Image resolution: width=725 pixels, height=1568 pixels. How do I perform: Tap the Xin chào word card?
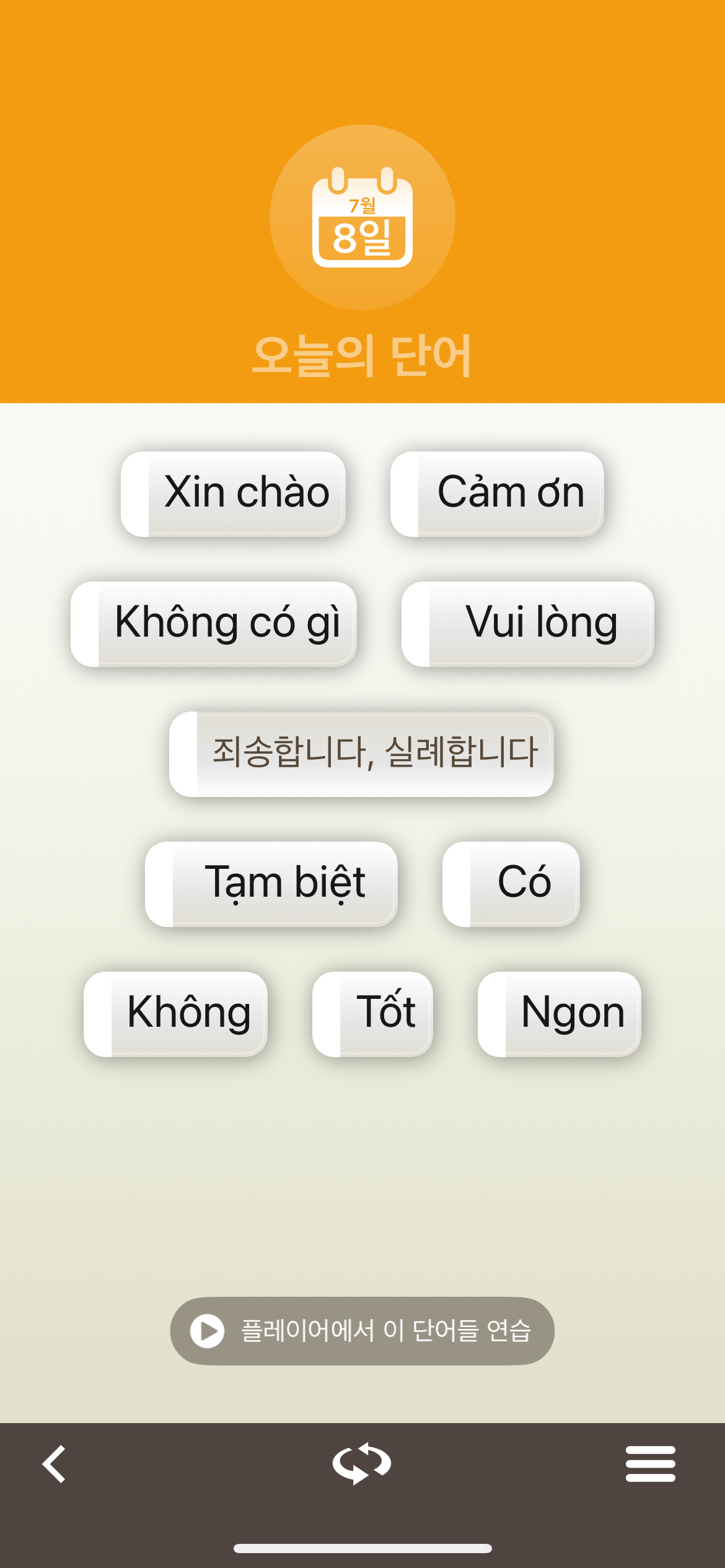point(233,494)
